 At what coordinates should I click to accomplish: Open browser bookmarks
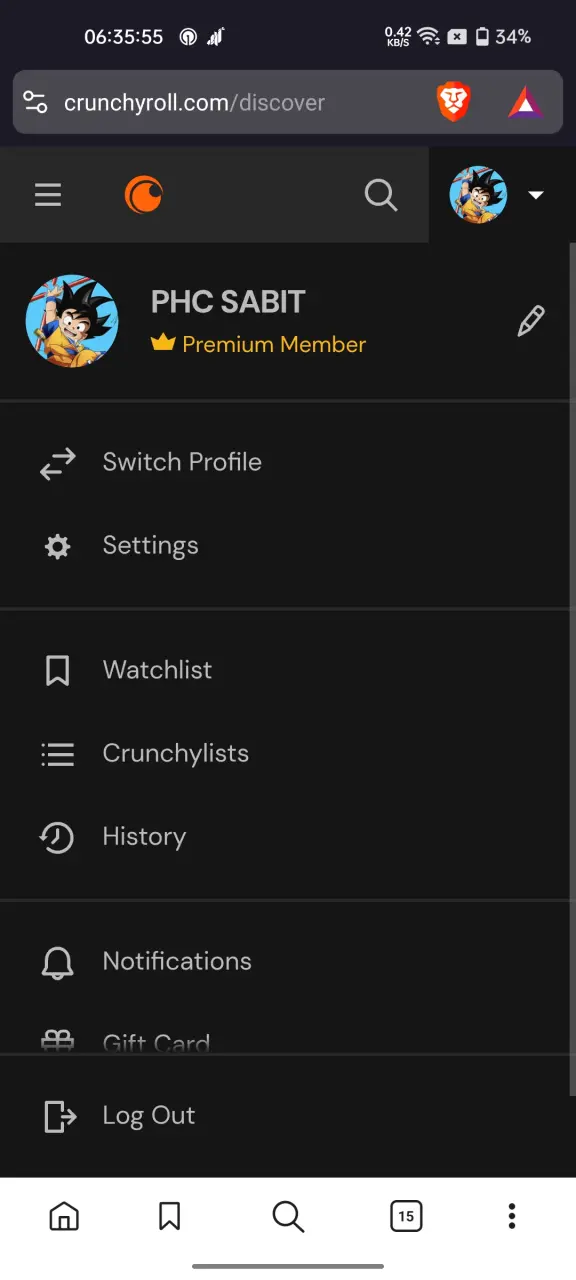[x=170, y=1216]
